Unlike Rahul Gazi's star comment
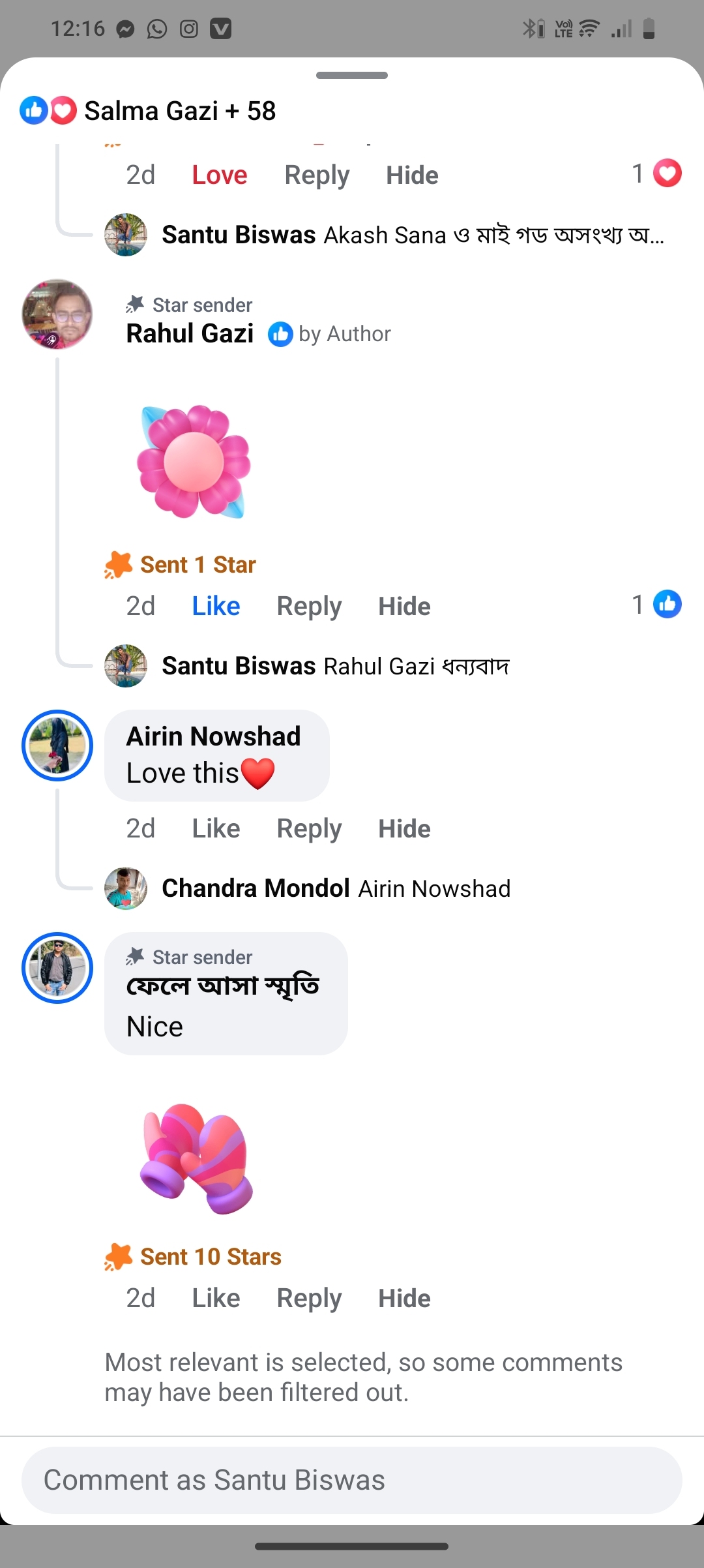The image size is (704, 1568). [x=216, y=606]
